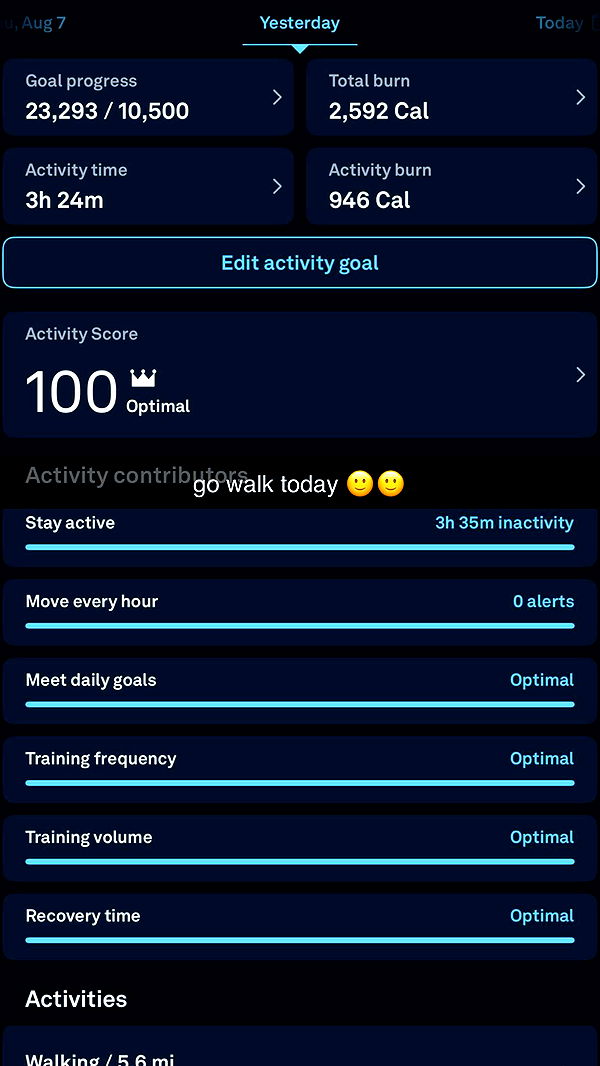
Task: View Activity burn details
Action: [452, 186]
